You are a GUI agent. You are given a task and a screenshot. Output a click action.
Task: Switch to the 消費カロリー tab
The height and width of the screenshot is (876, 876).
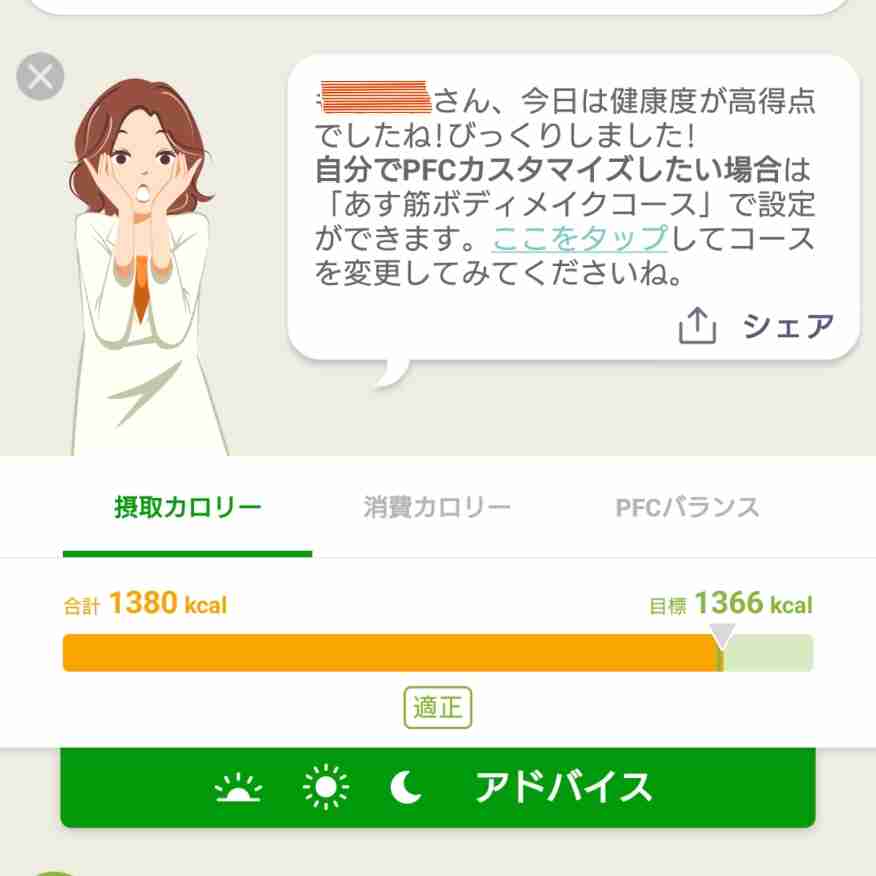[x=437, y=507]
